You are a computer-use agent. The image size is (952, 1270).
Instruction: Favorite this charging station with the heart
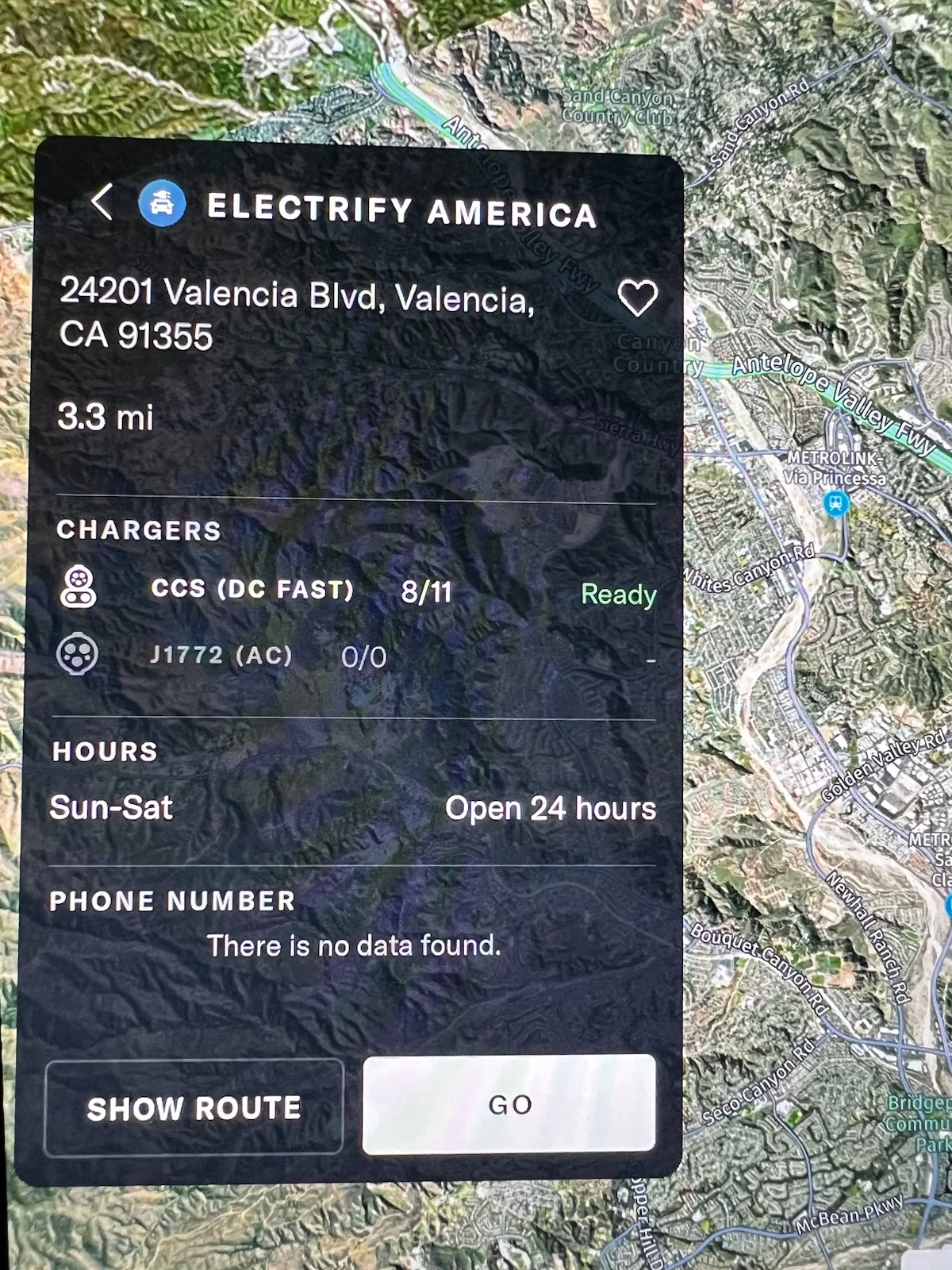coord(637,298)
